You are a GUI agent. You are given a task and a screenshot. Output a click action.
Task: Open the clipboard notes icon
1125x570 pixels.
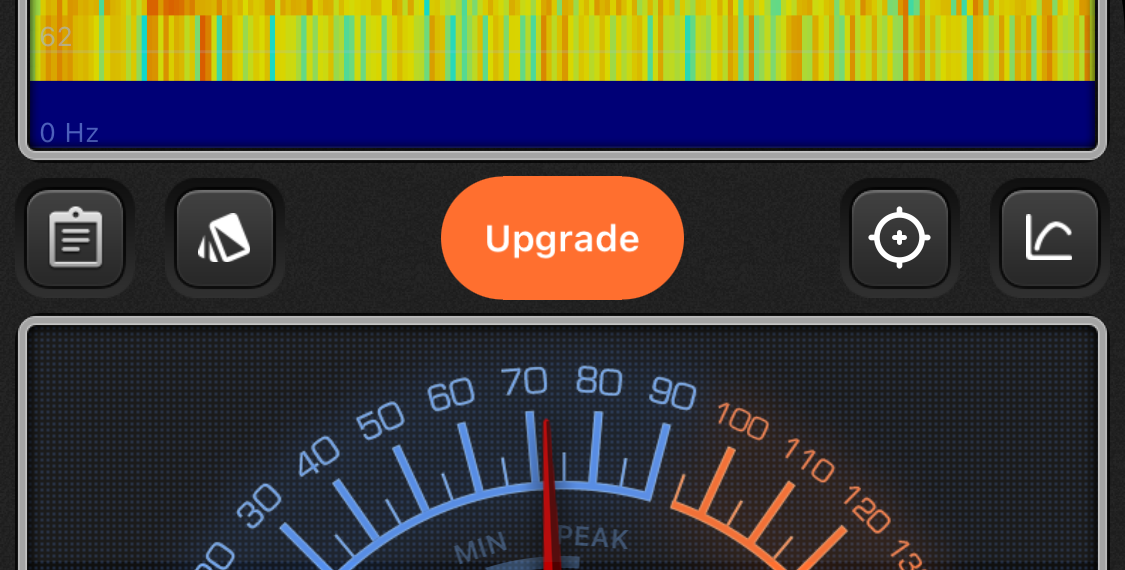75,238
